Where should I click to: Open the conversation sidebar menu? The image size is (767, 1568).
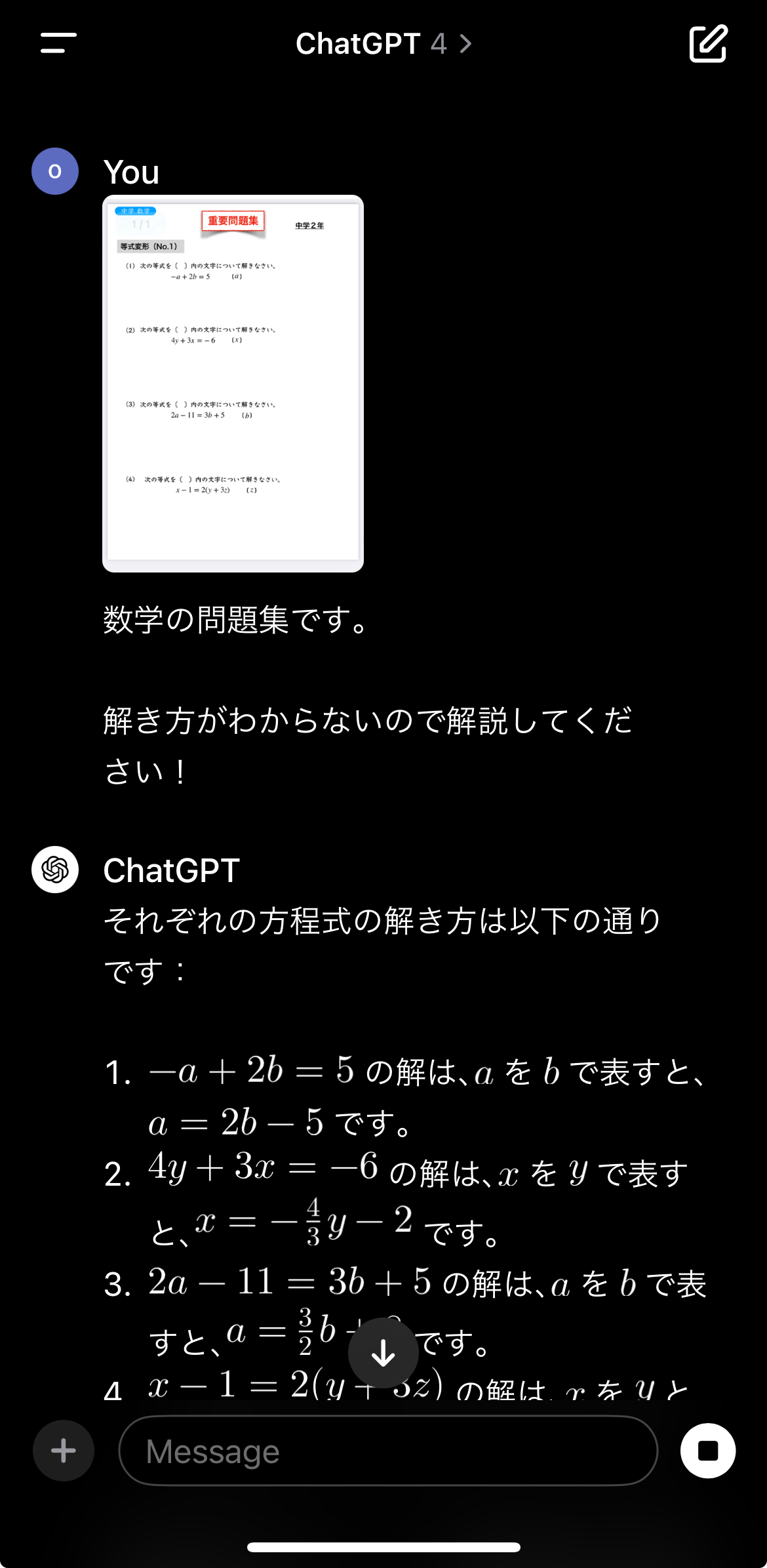56,43
